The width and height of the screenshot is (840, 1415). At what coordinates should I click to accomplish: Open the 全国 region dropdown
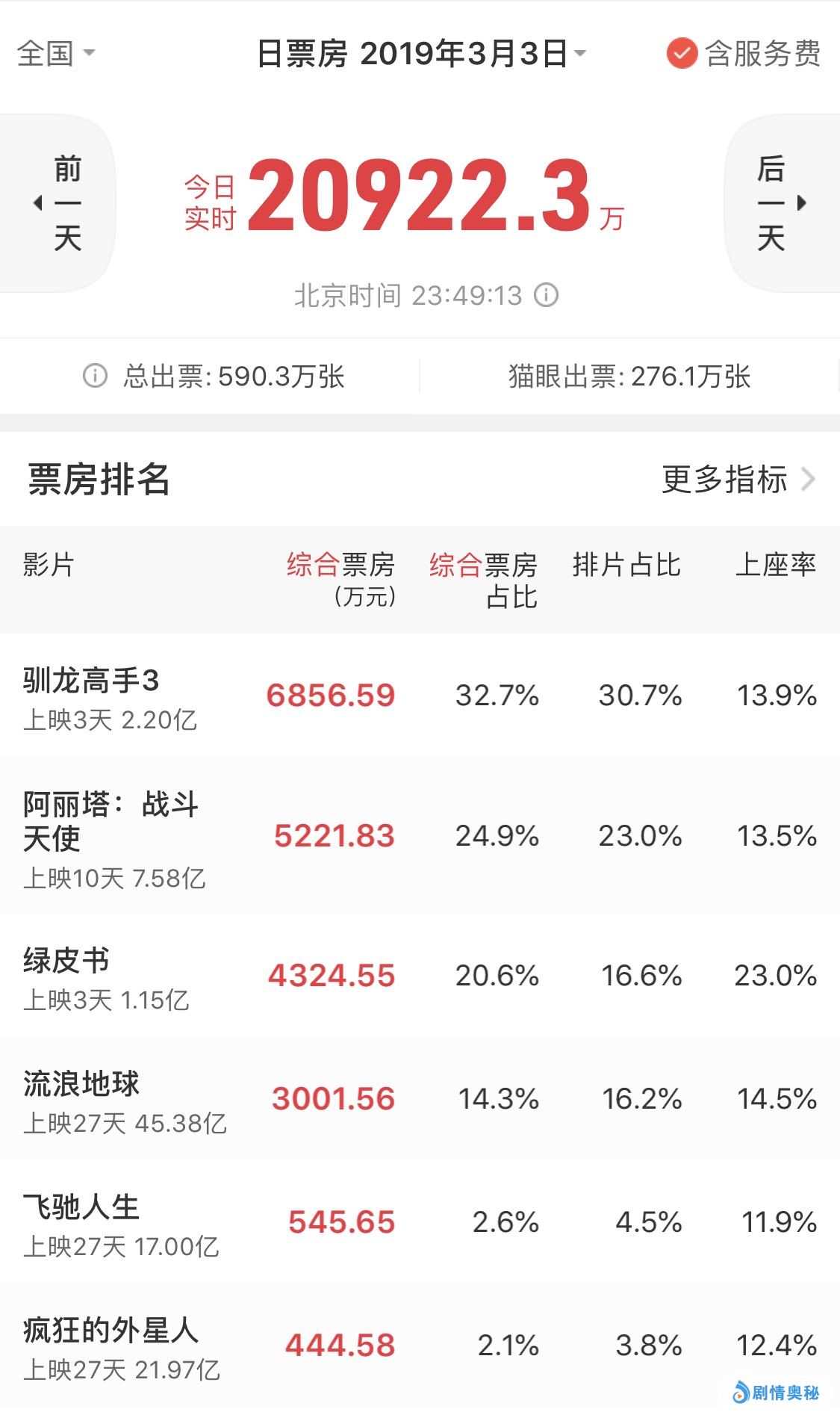point(56,53)
